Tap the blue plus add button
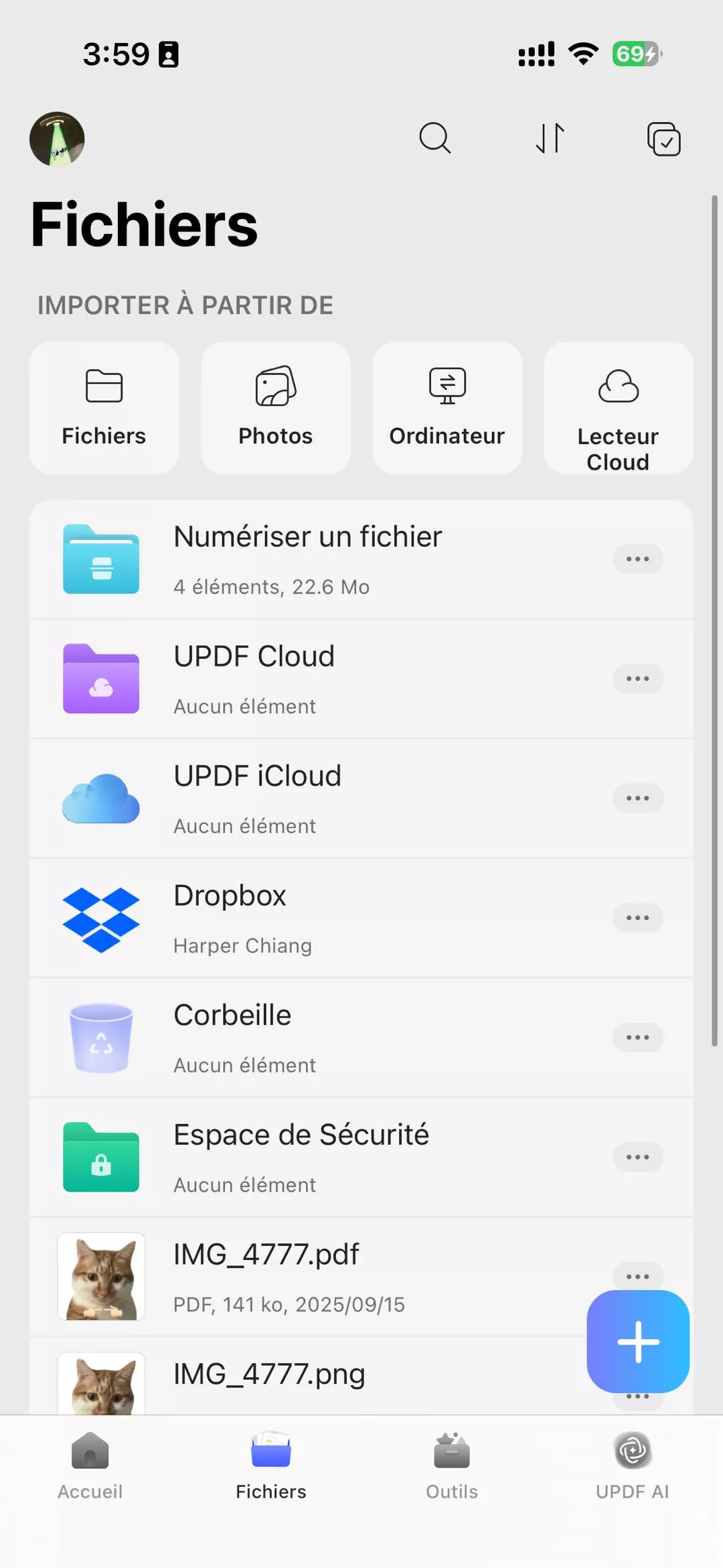Viewport: 723px width, 1568px height. pyautogui.click(x=638, y=1342)
